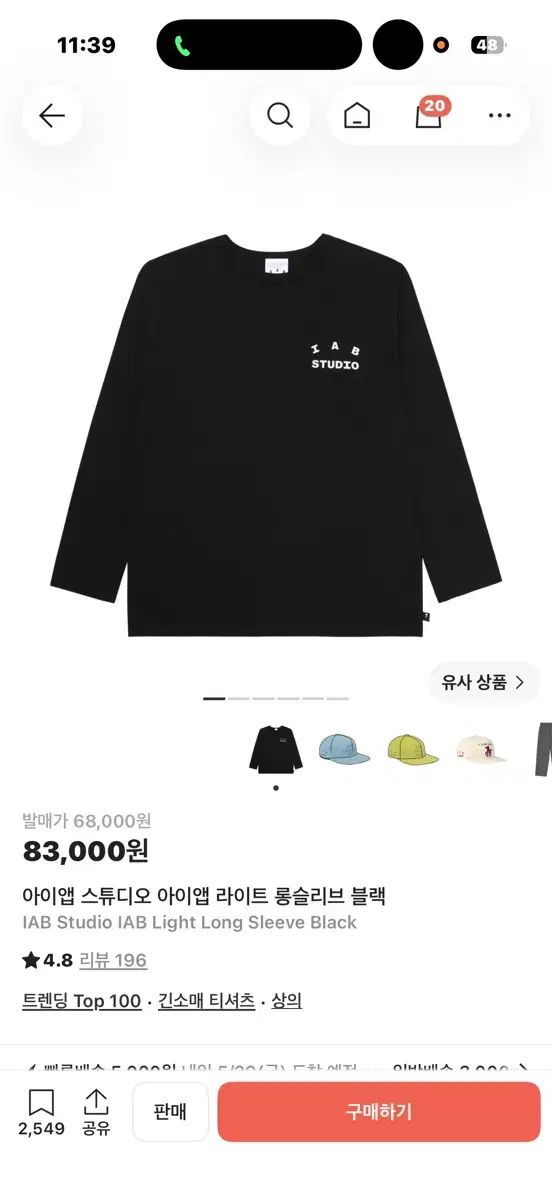The image size is (552, 1200).
Task: Tap the 판매 sell button
Action: [x=170, y=1112]
